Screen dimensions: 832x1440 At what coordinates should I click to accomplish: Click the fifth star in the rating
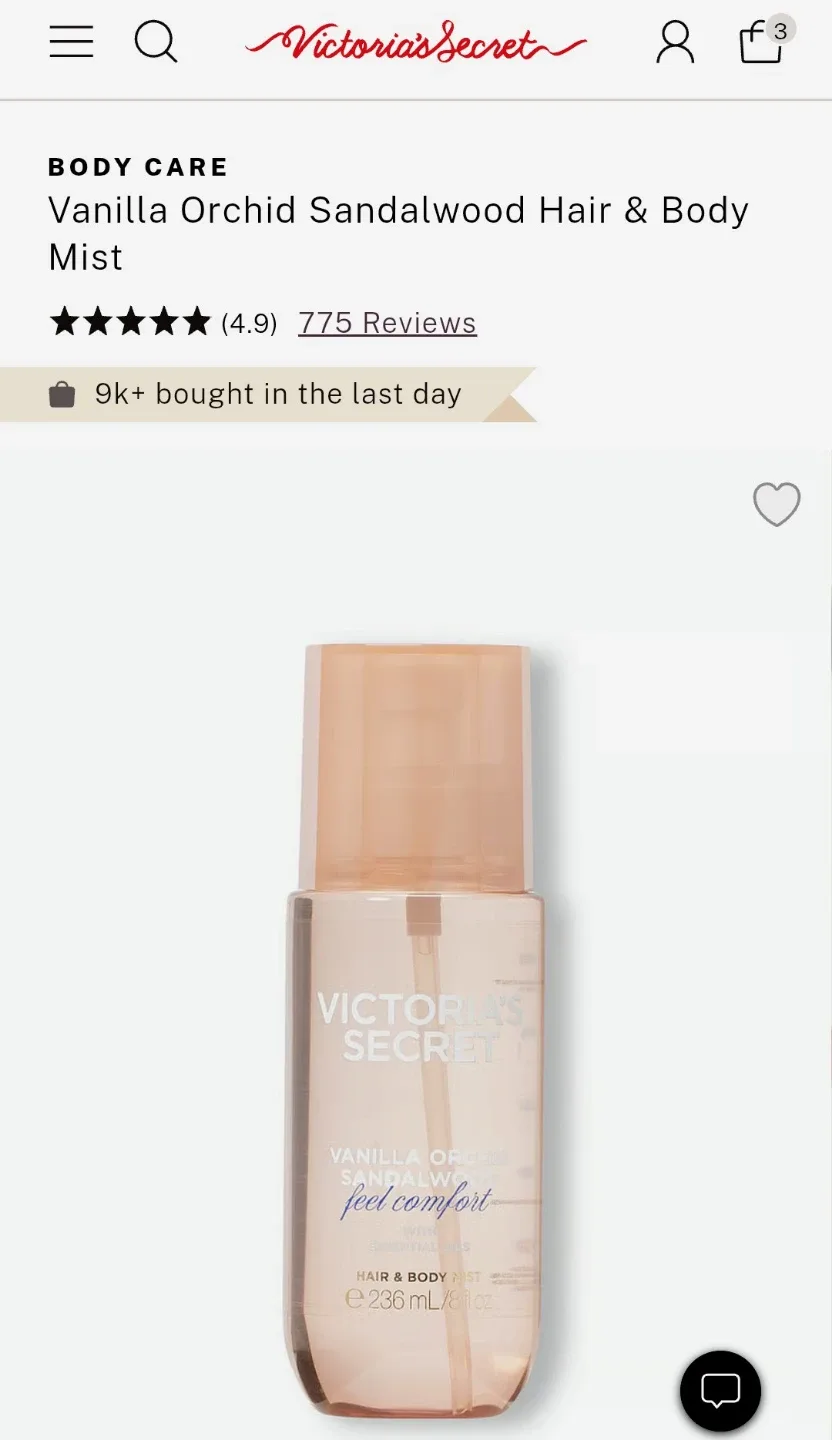click(196, 320)
